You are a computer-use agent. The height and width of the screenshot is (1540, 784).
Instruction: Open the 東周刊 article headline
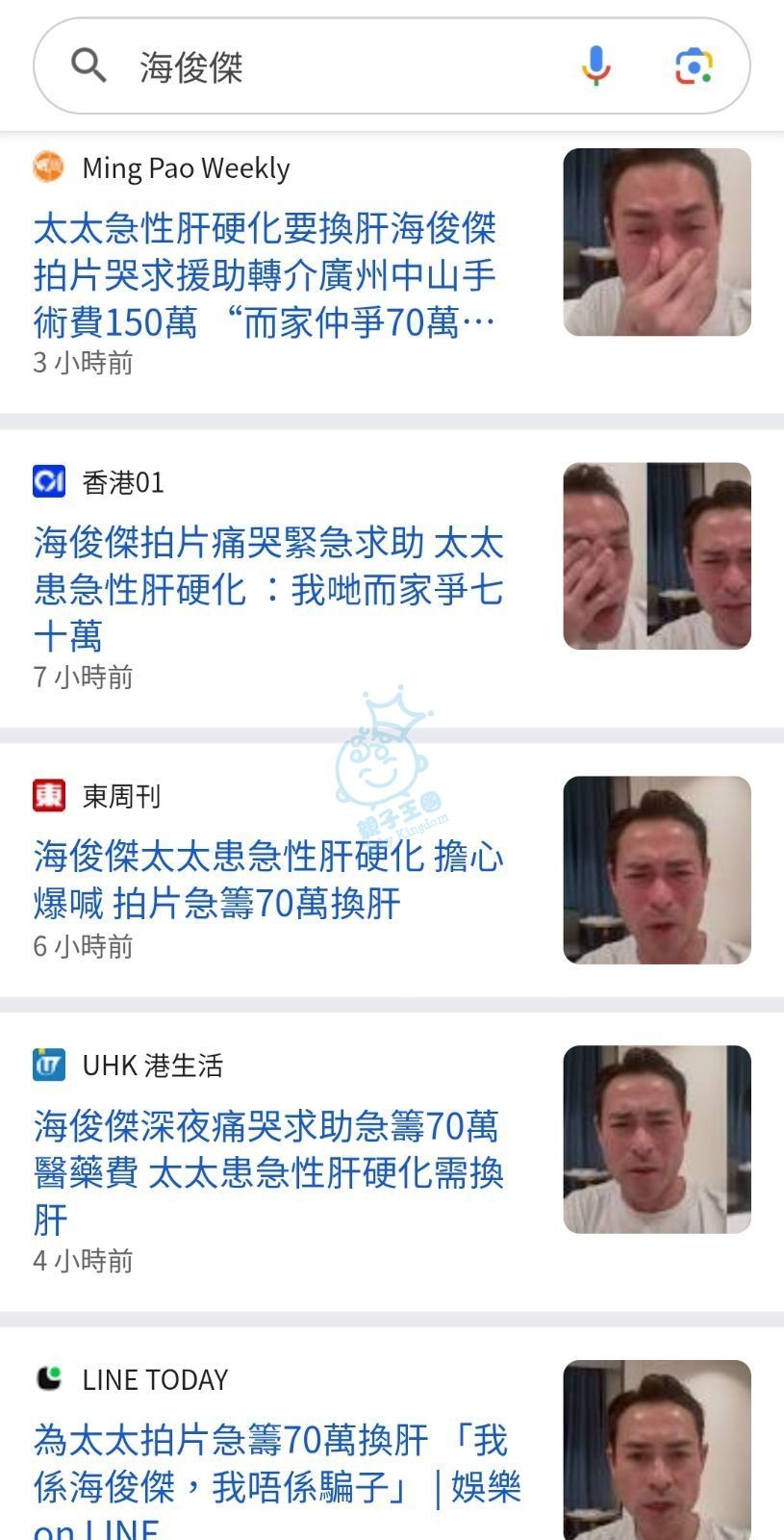tap(267, 879)
